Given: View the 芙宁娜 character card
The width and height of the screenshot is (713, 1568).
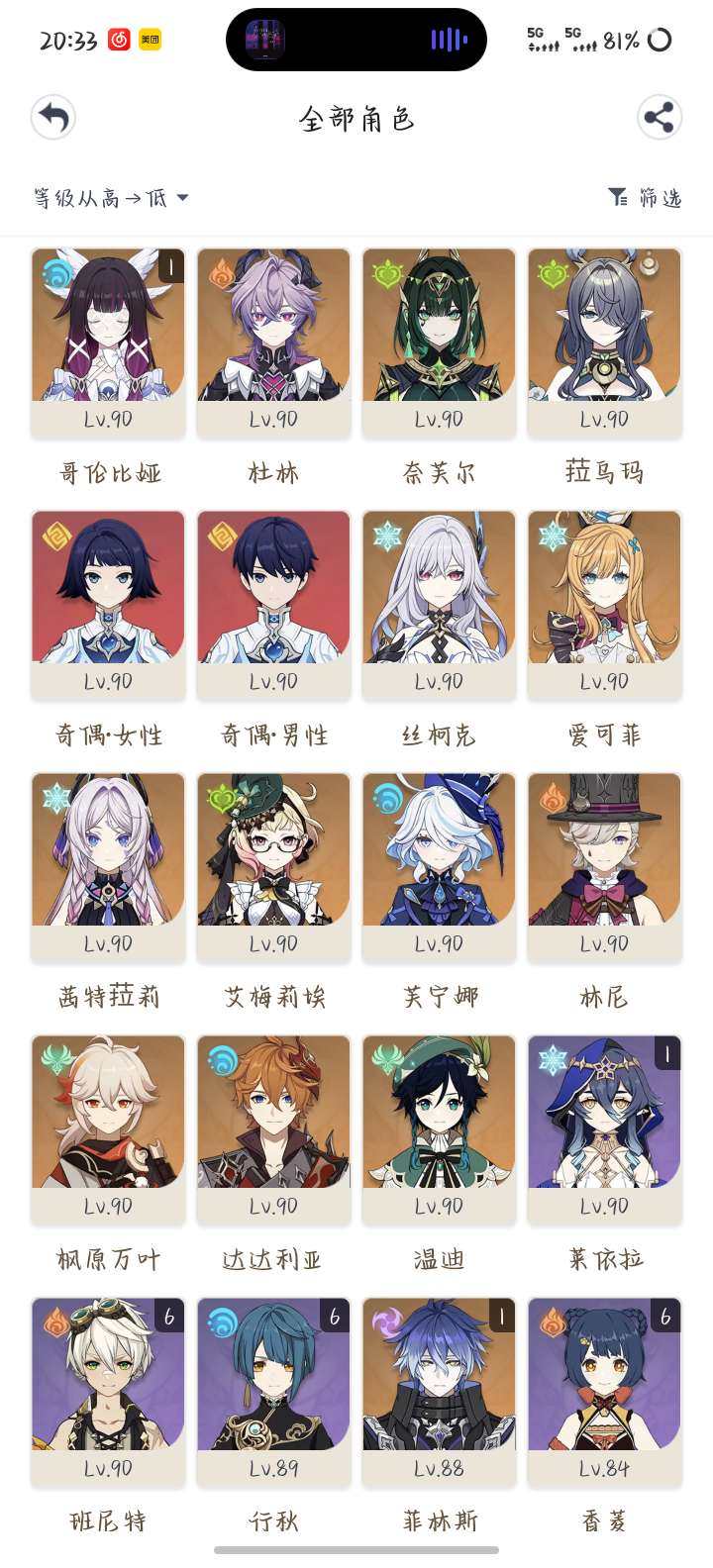Looking at the screenshot, I should pyautogui.click(x=439, y=867).
